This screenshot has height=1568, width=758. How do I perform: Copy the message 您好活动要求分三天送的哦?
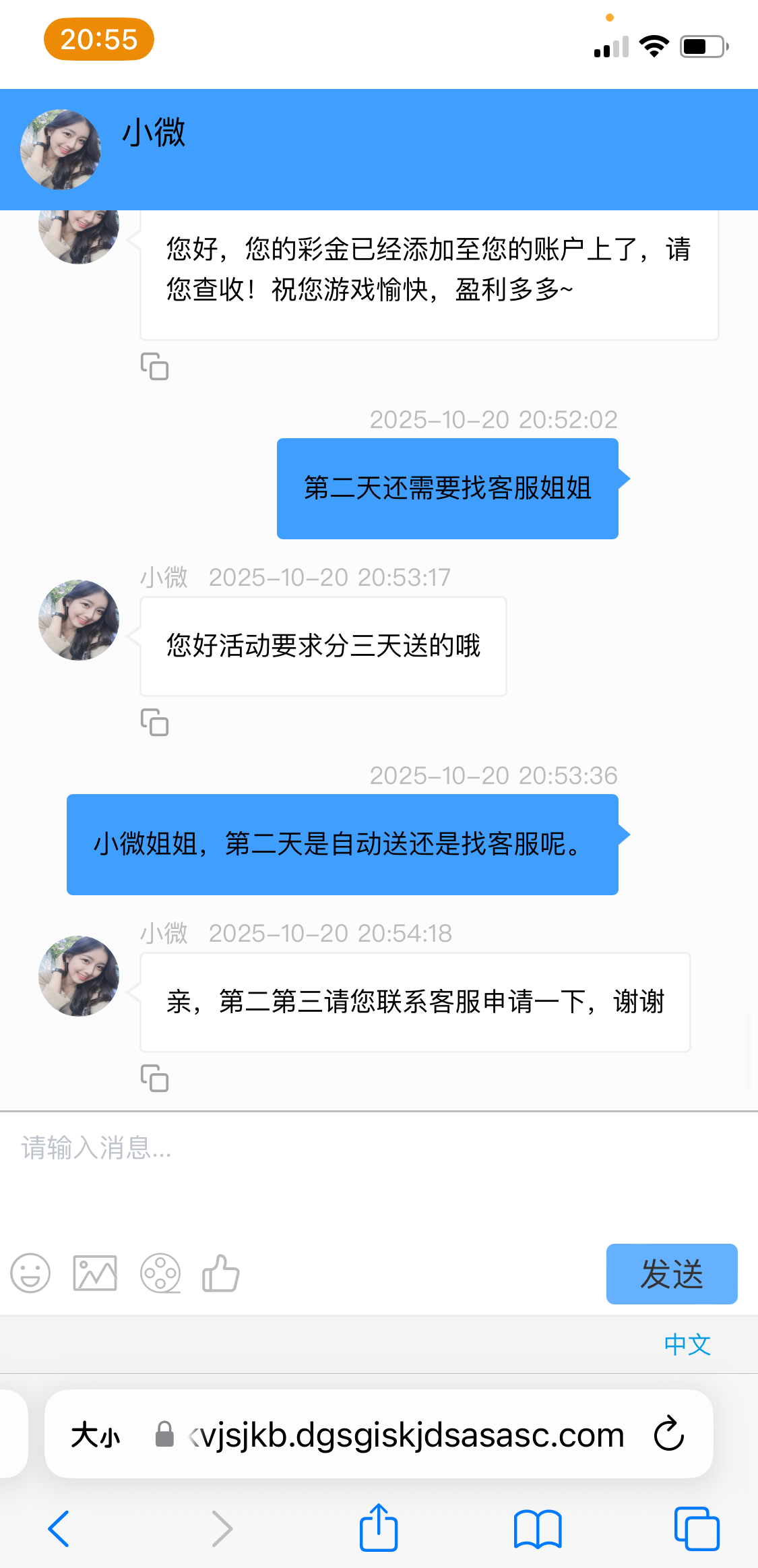154,723
